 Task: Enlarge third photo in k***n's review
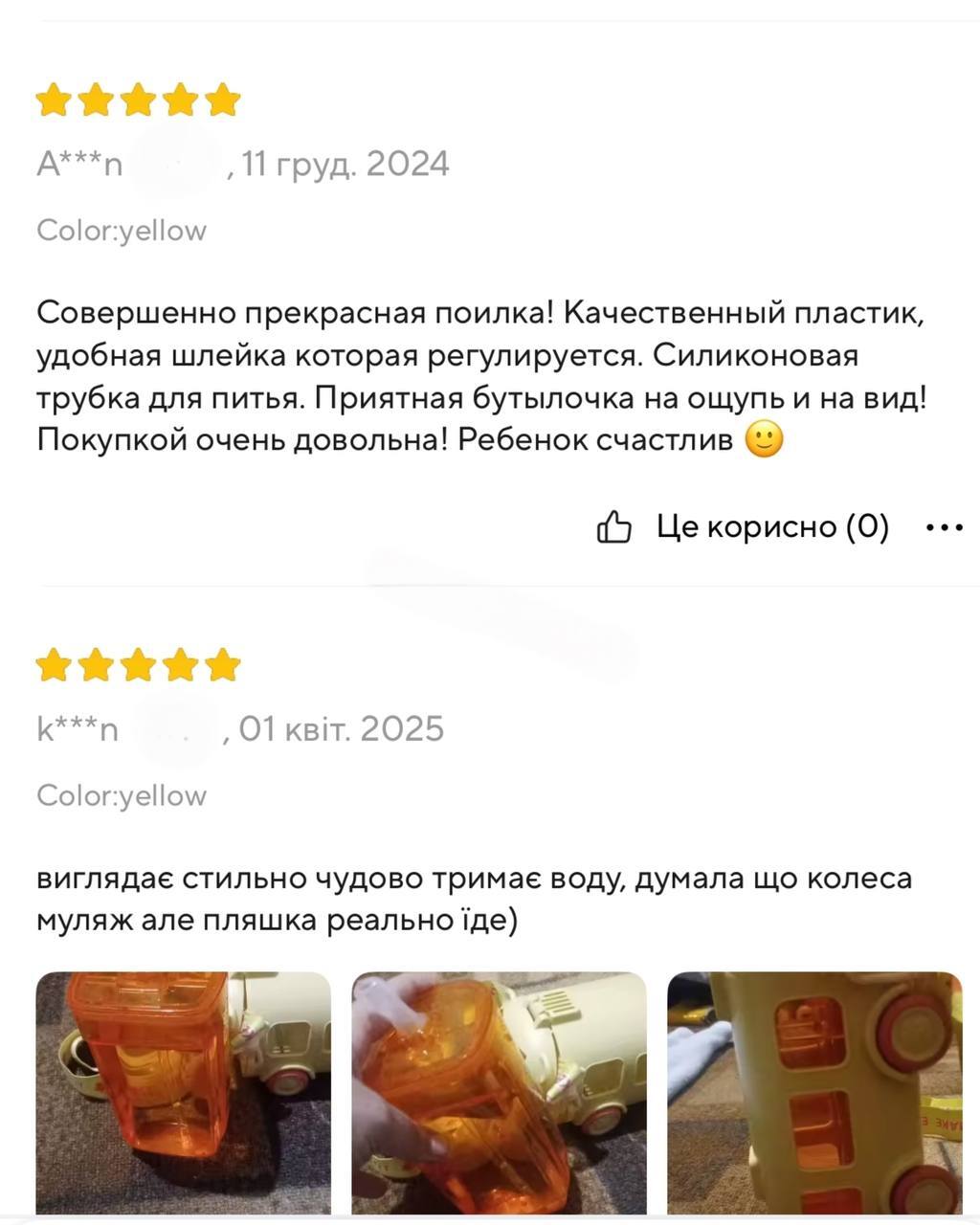pos(813,1093)
